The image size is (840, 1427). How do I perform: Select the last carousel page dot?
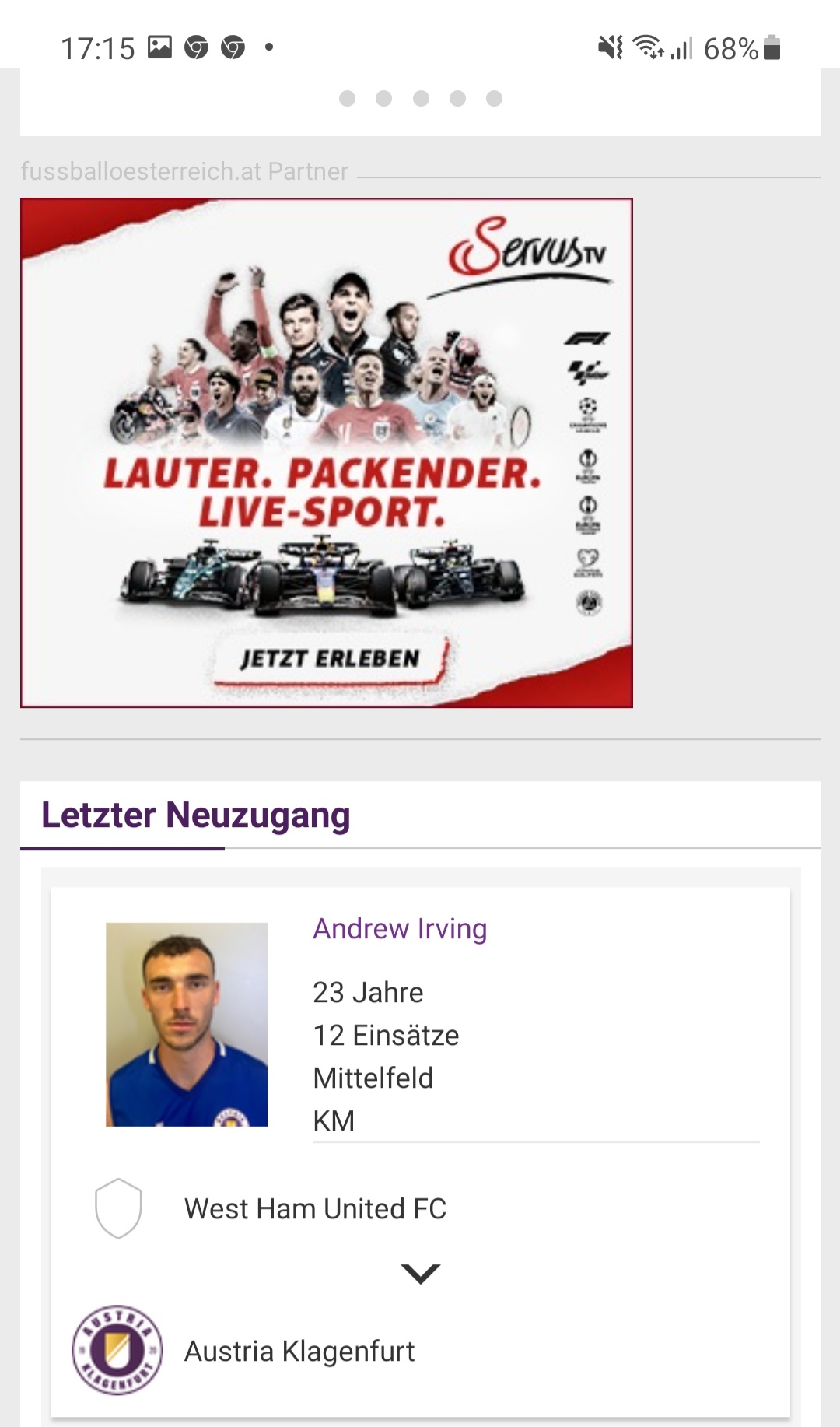coord(494,98)
